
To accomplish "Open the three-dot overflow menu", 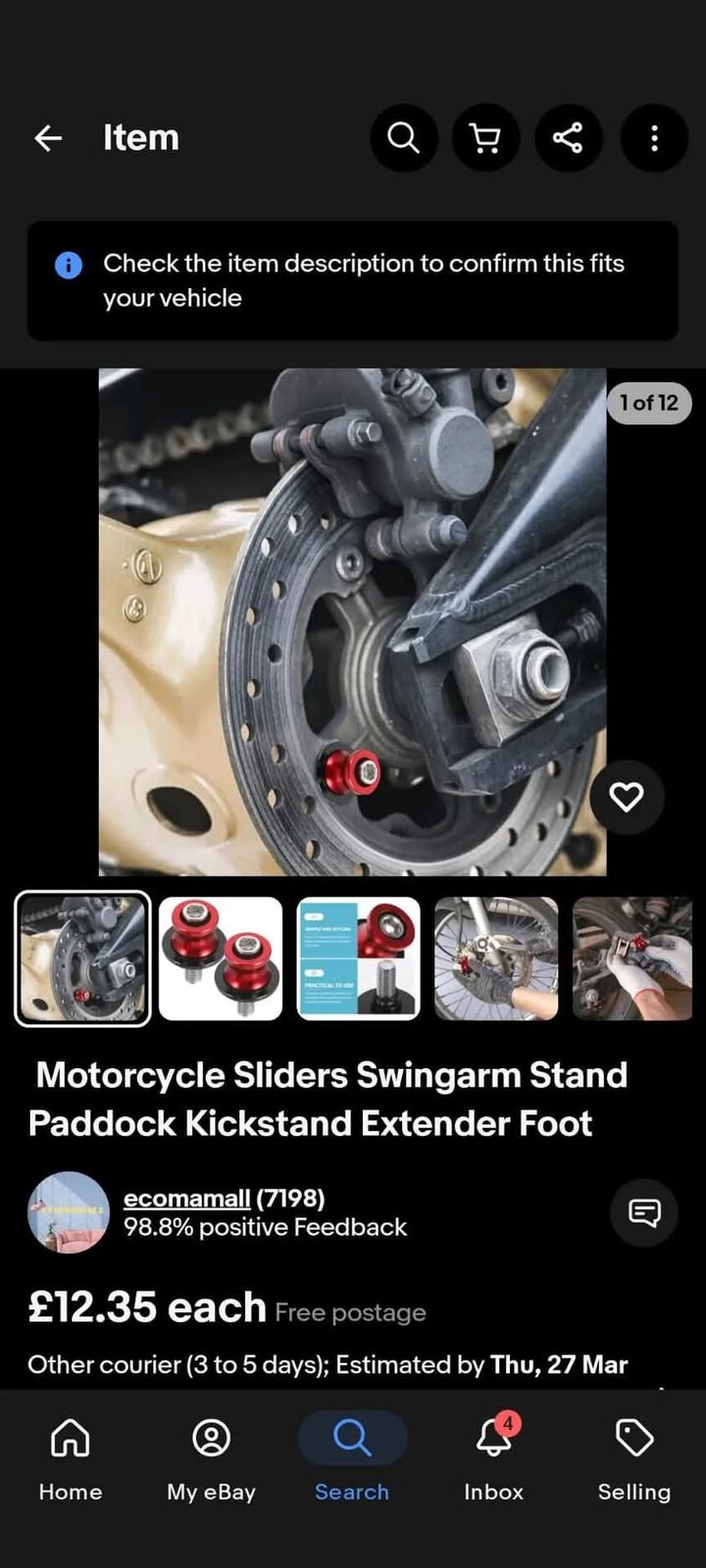I will coord(654,138).
